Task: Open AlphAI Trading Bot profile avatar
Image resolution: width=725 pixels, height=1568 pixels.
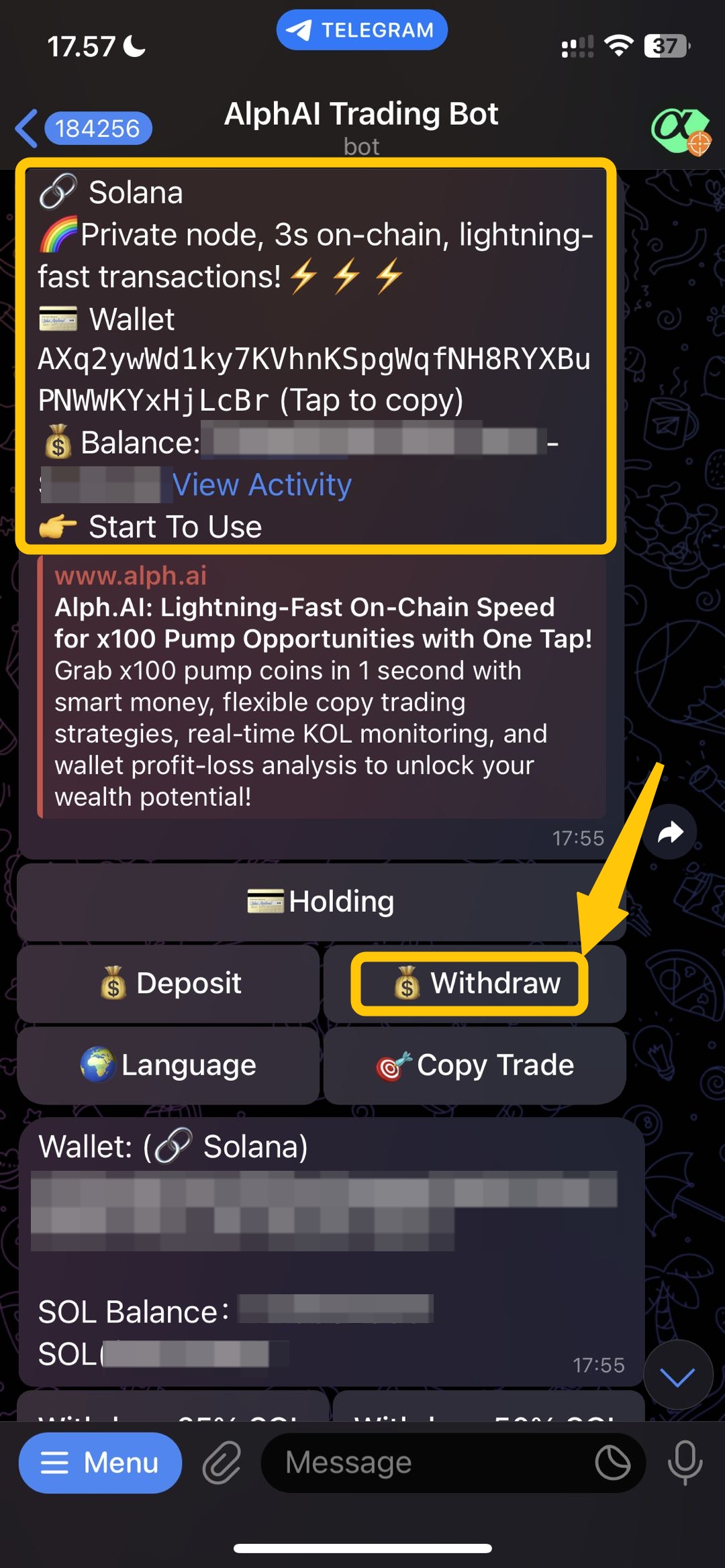Action: (x=679, y=129)
